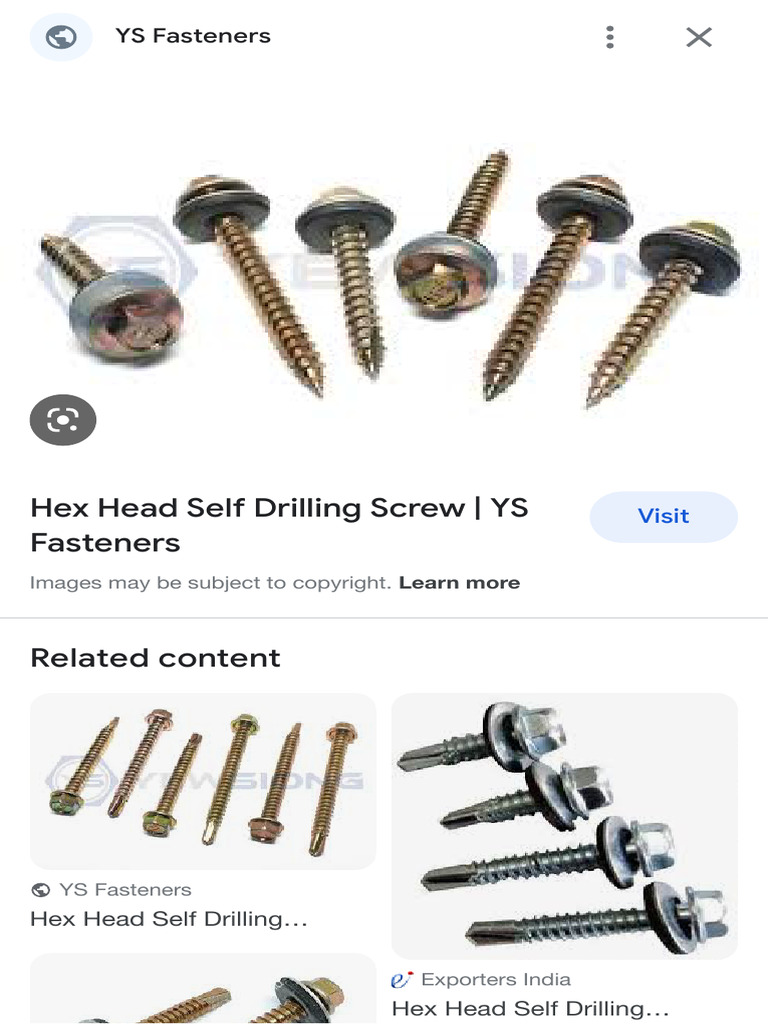
Task: Close the image preview
Action: (x=699, y=37)
